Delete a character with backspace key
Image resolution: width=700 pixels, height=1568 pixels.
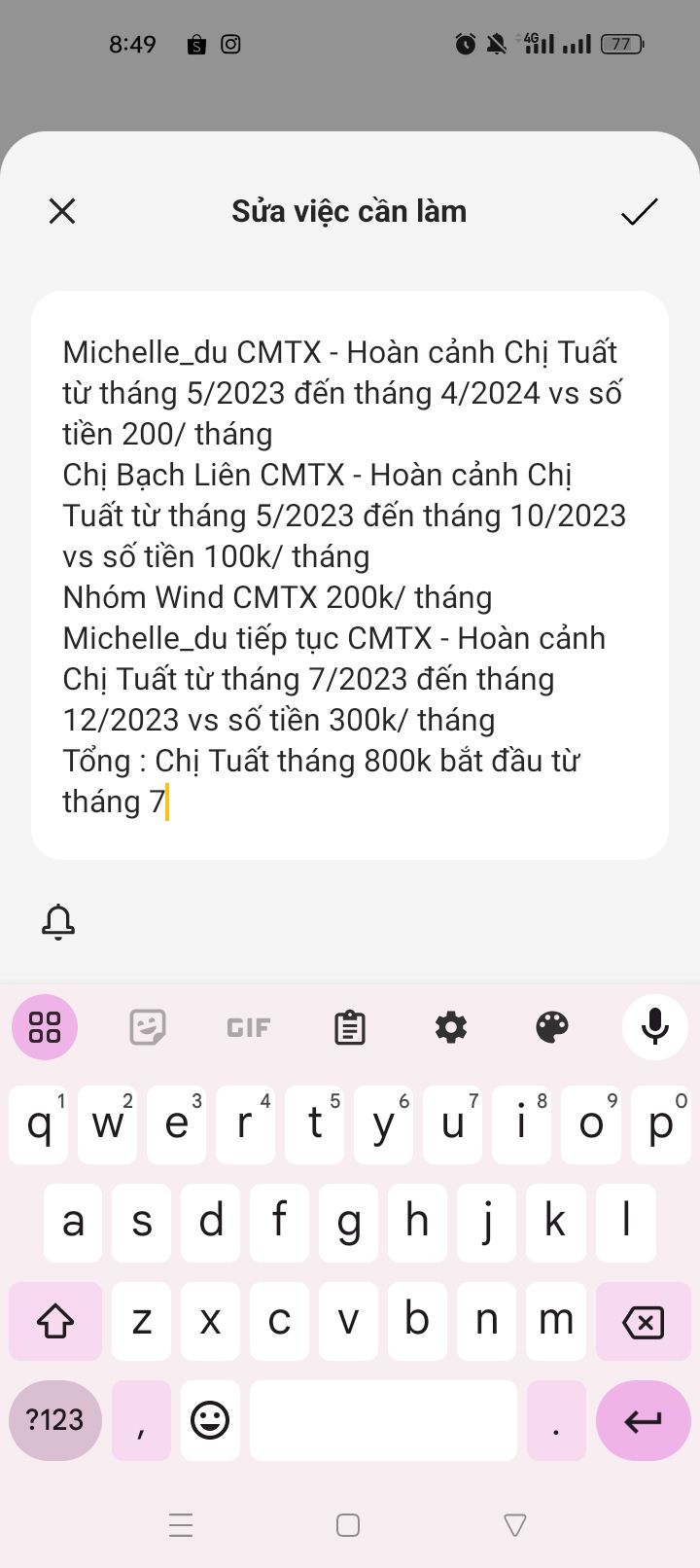pyautogui.click(x=643, y=1321)
